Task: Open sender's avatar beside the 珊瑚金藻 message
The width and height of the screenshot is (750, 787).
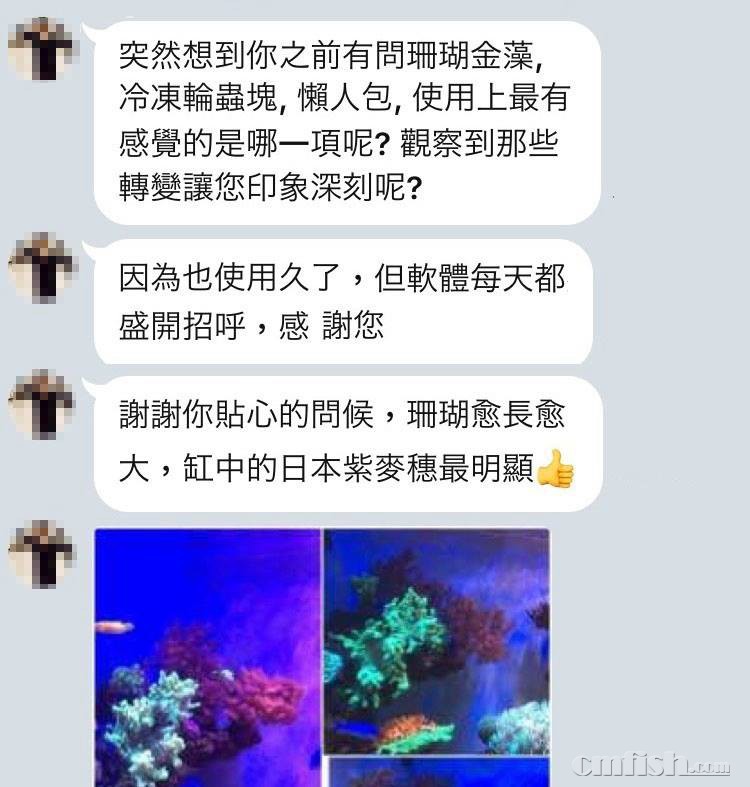Action: pyautogui.click(x=41, y=50)
